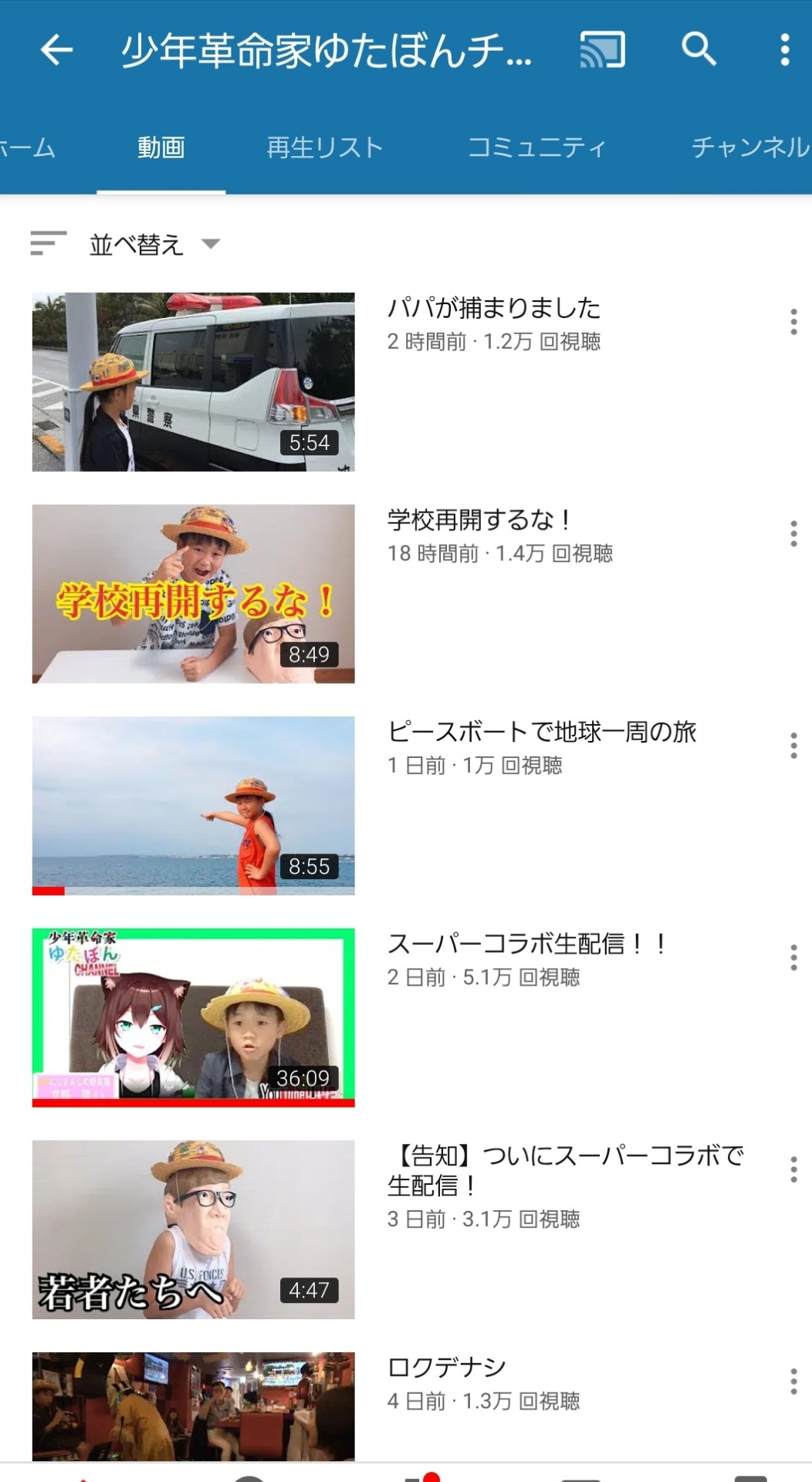Play 【告知】ついにスーパーコラボで生配信！

tap(193, 1229)
